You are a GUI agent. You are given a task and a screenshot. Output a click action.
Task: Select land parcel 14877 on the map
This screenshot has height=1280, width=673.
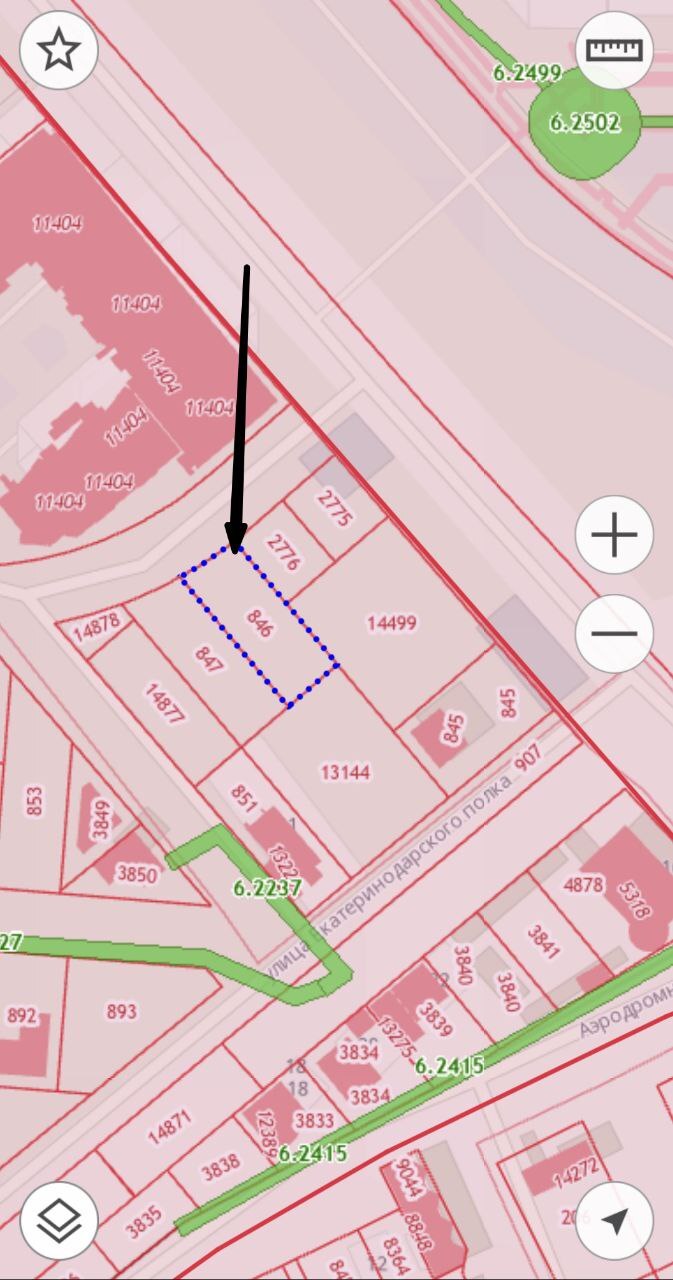pos(165,703)
